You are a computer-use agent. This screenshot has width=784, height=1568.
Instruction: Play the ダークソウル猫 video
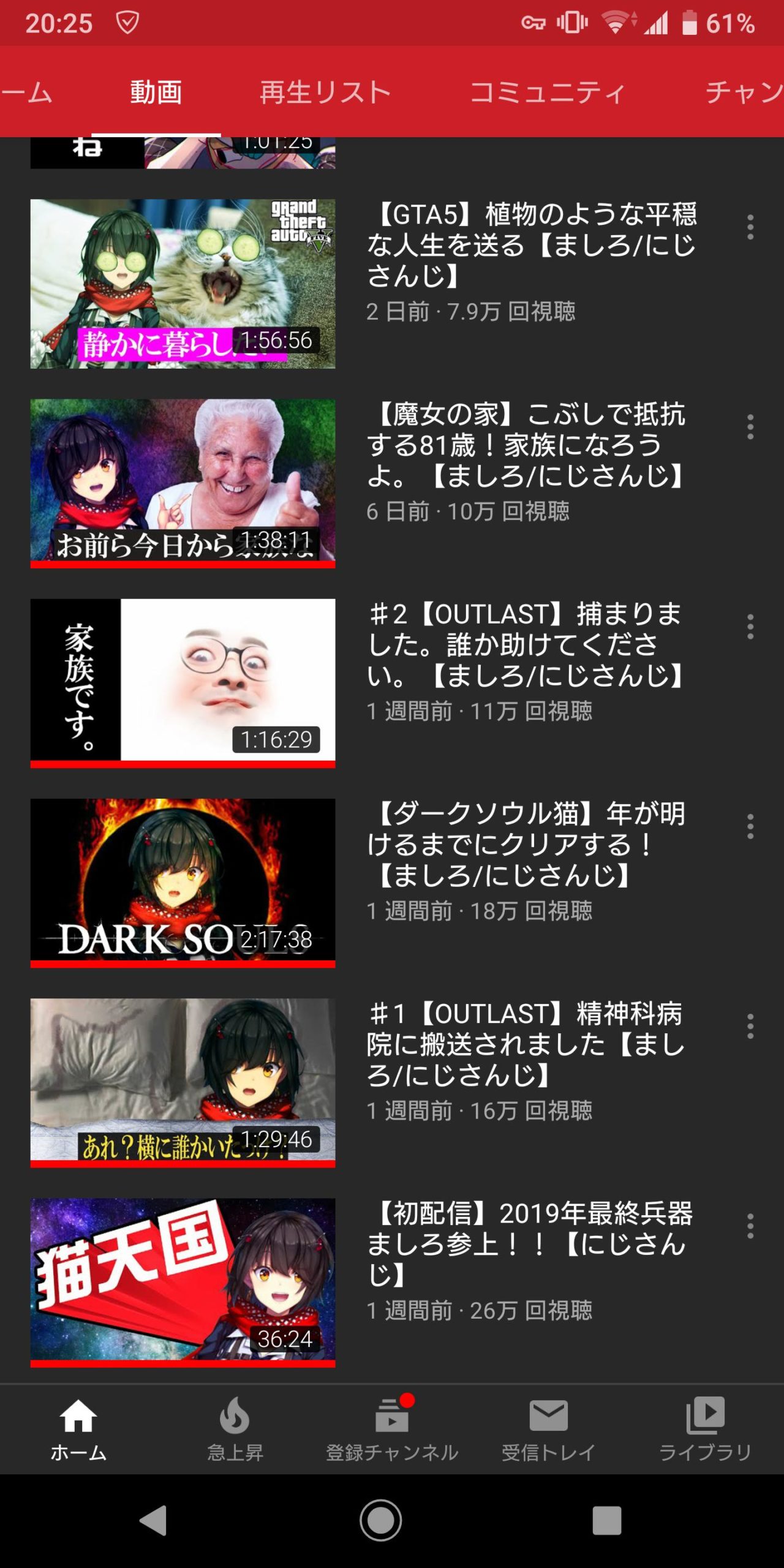[183, 882]
